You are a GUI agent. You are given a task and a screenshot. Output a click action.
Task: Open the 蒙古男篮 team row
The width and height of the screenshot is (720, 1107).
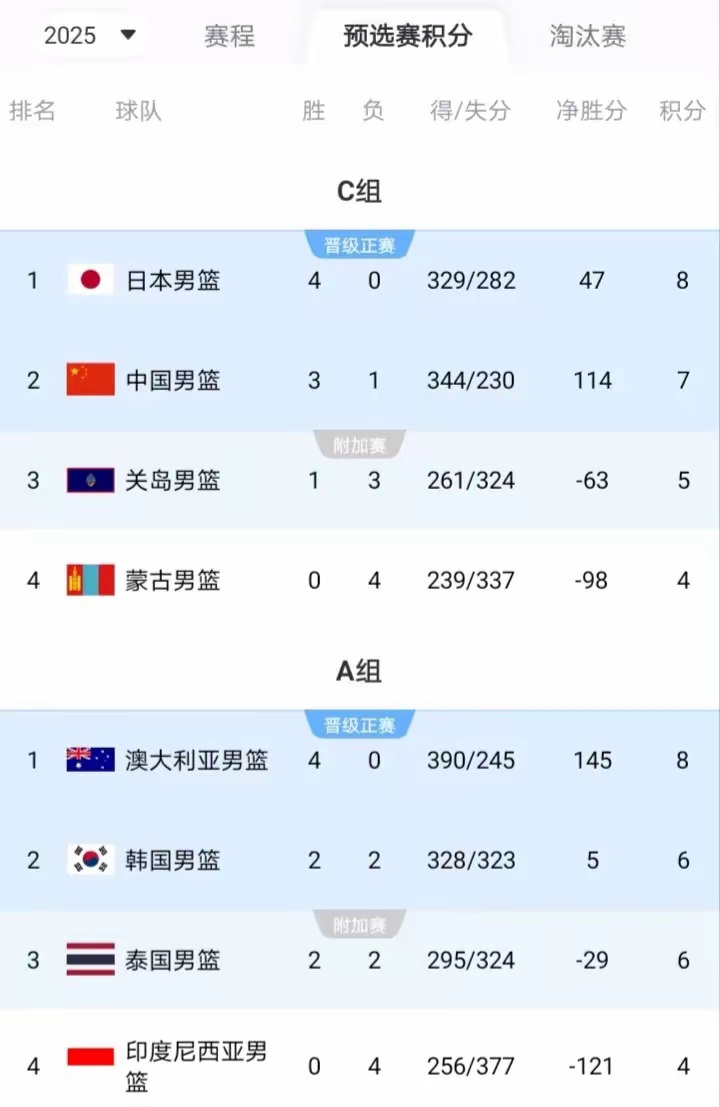pyautogui.click(x=173, y=581)
